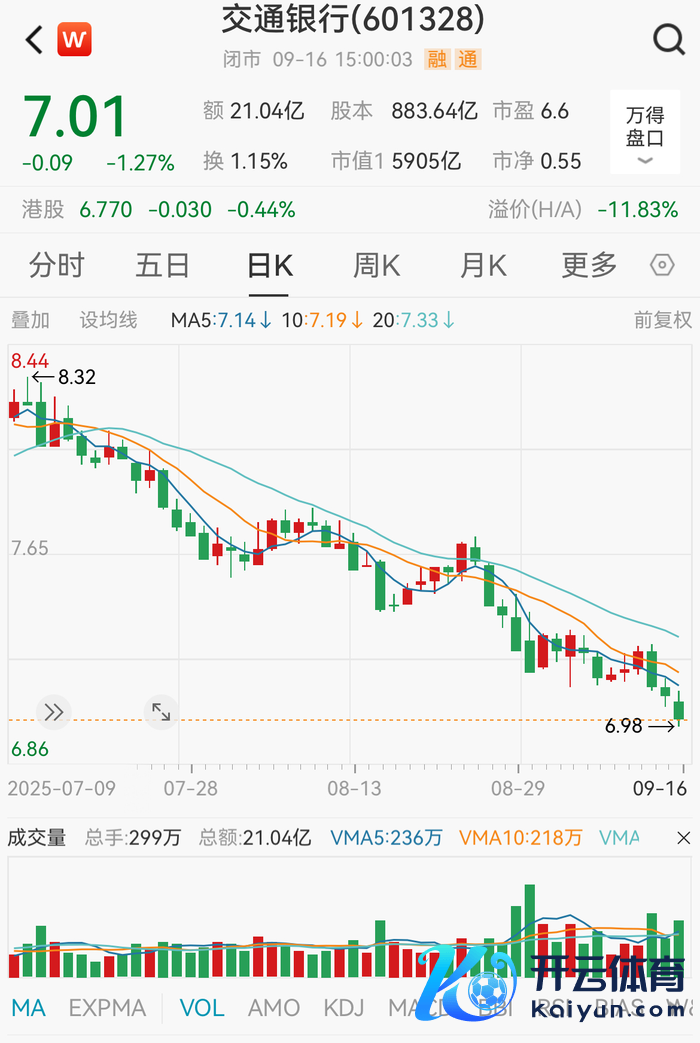Change the 前复权 price adjustment mode
Viewport: 700px width, 1043px height.
662,320
